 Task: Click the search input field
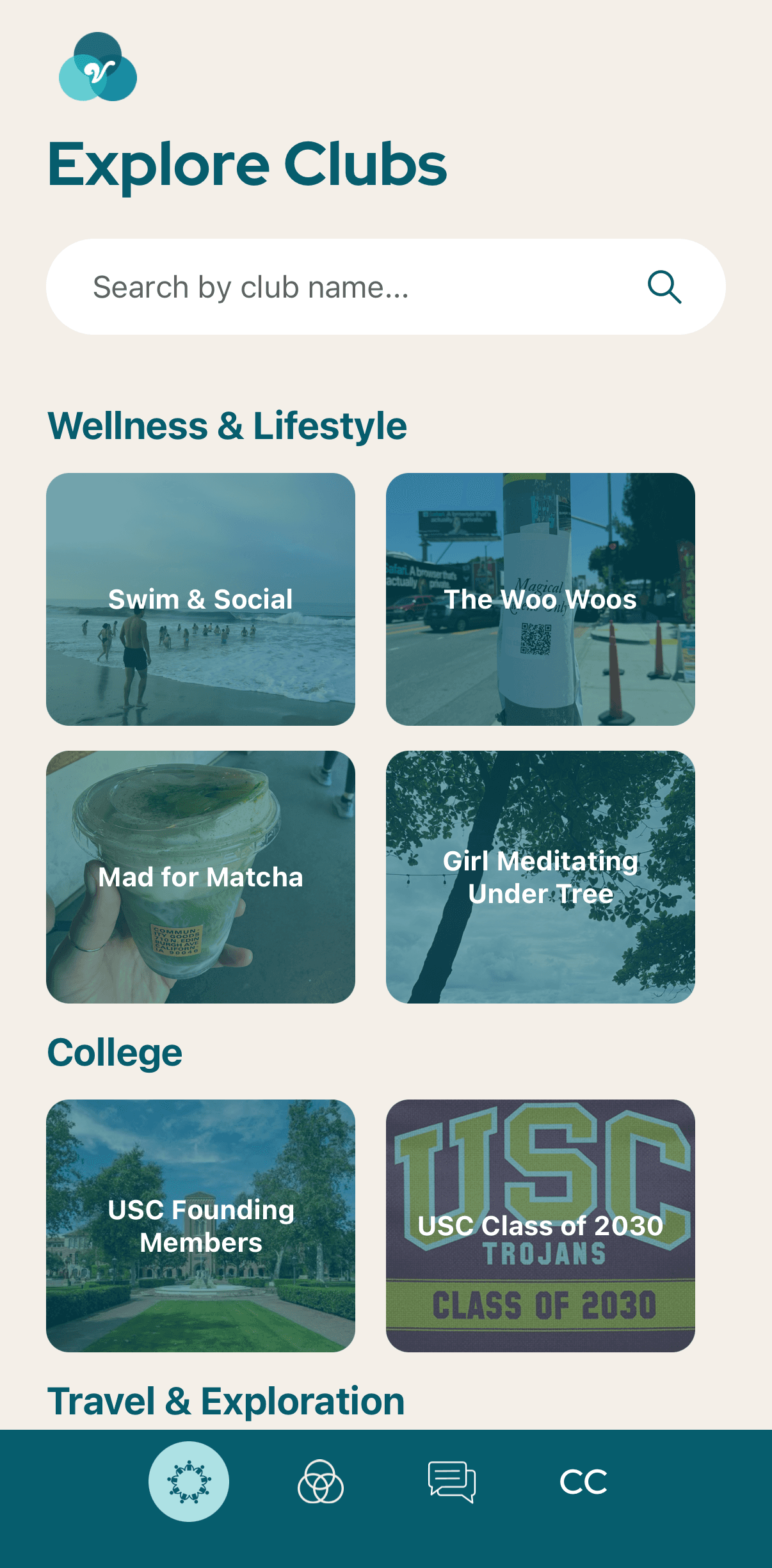(320, 287)
